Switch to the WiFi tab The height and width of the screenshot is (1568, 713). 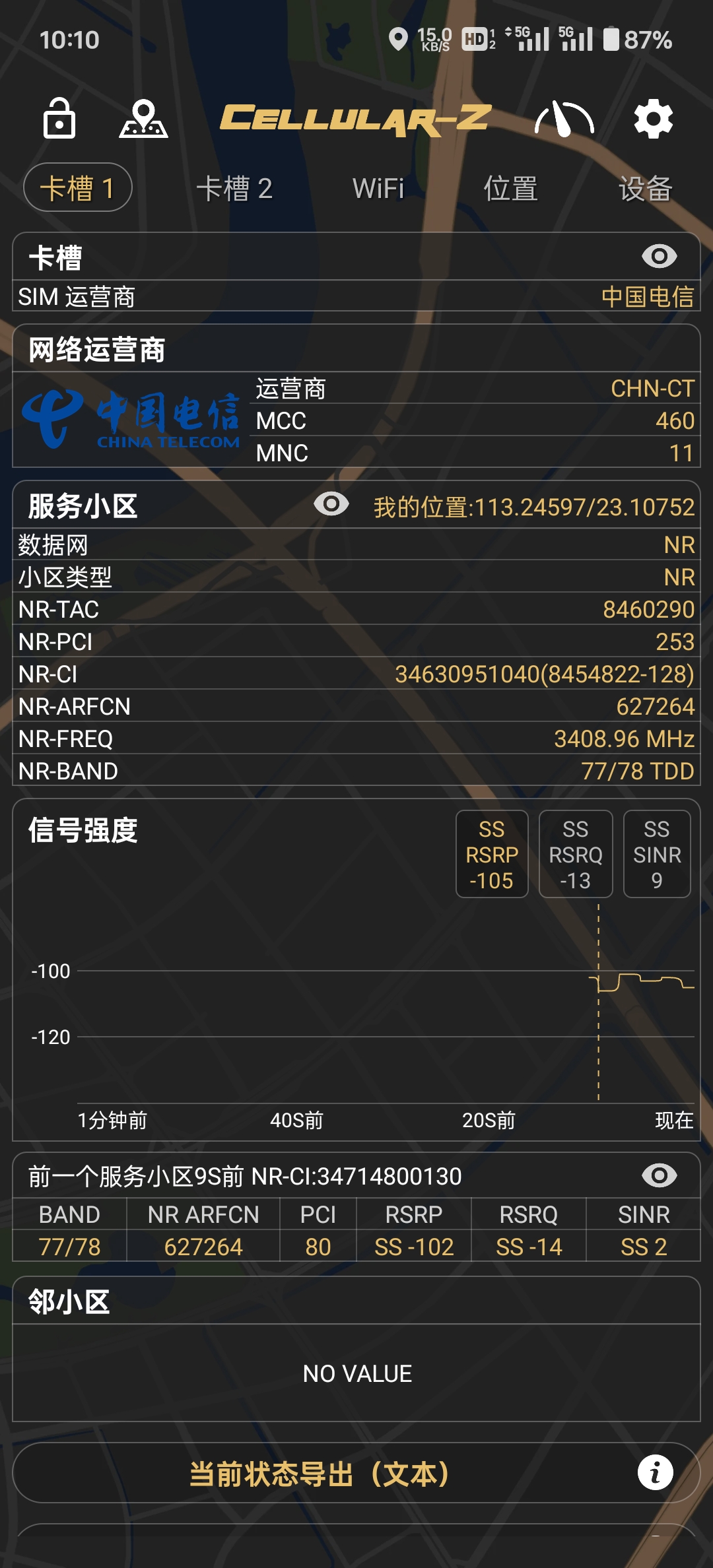[x=378, y=189]
